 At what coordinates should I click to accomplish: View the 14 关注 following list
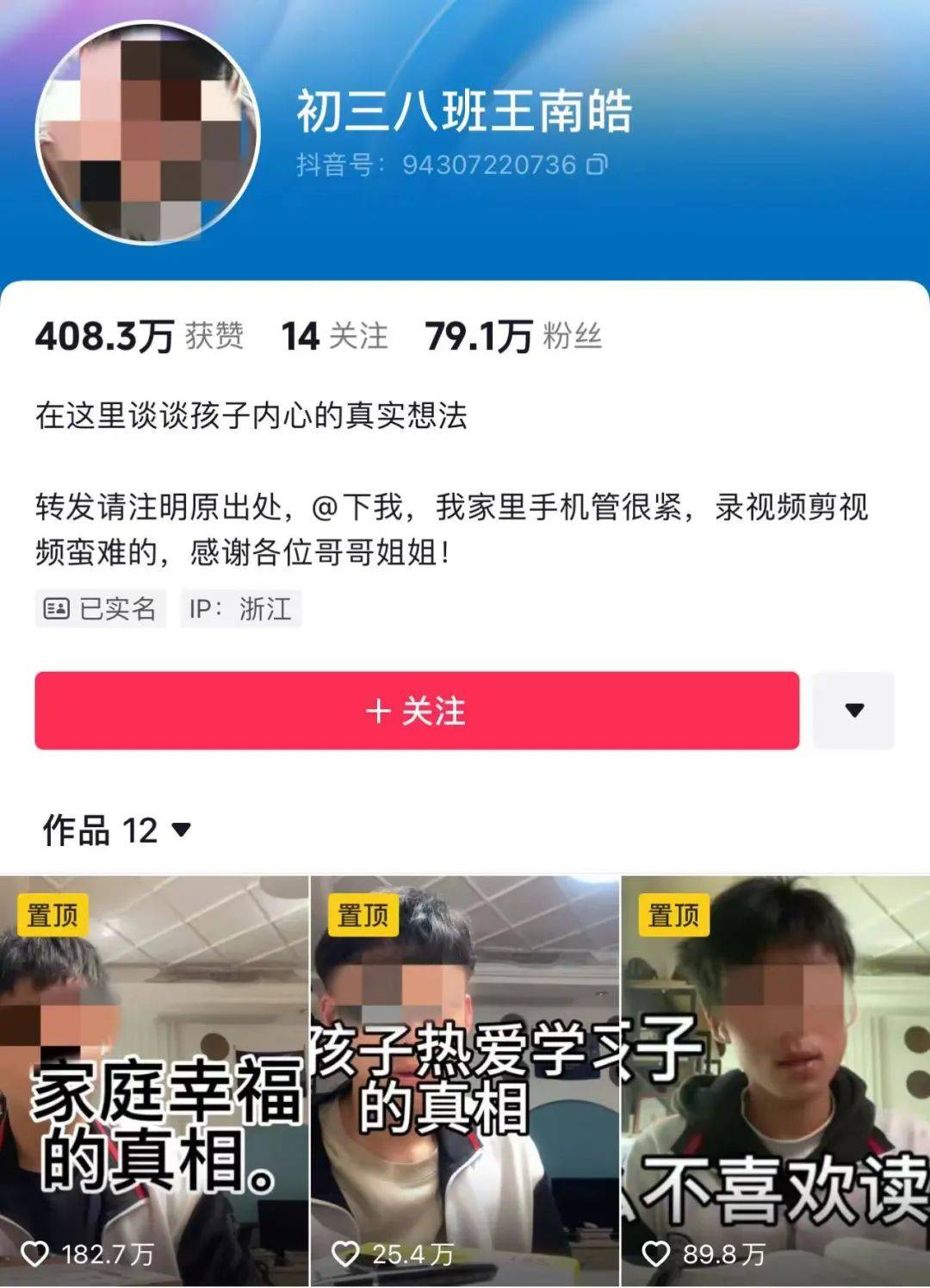click(334, 336)
